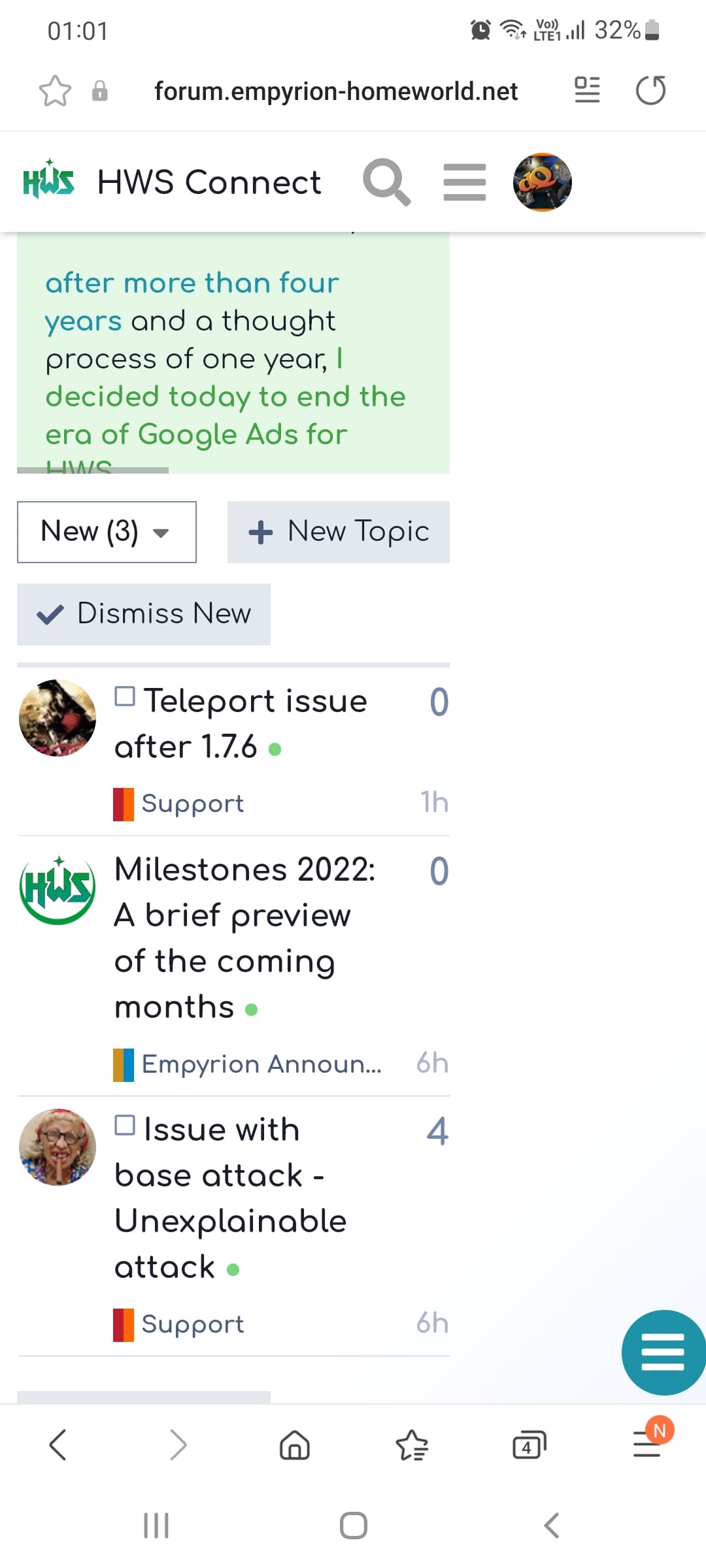Open the HWS Connect hamburger menu
The image size is (706, 1568).
pyautogui.click(x=464, y=182)
